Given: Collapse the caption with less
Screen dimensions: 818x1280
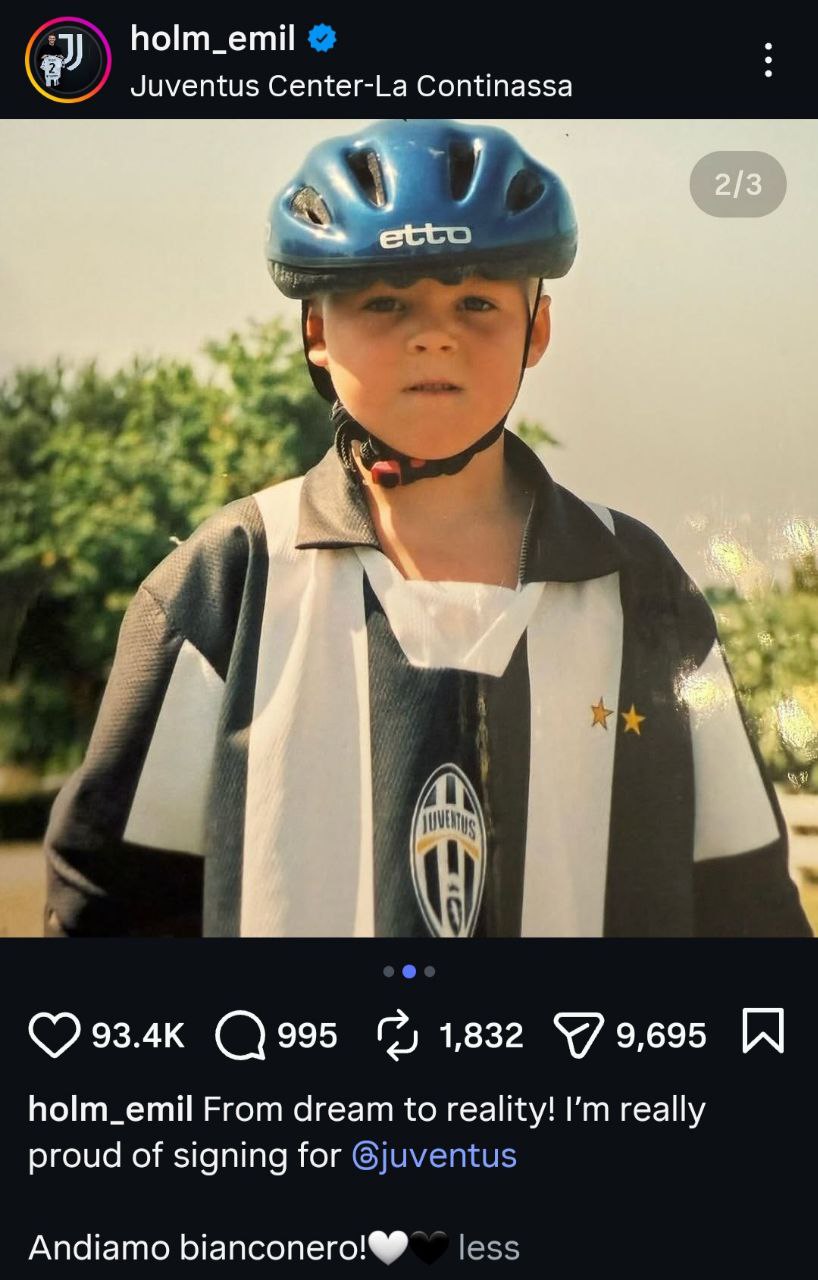Looking at the screenshot, I should (488, 1247).
